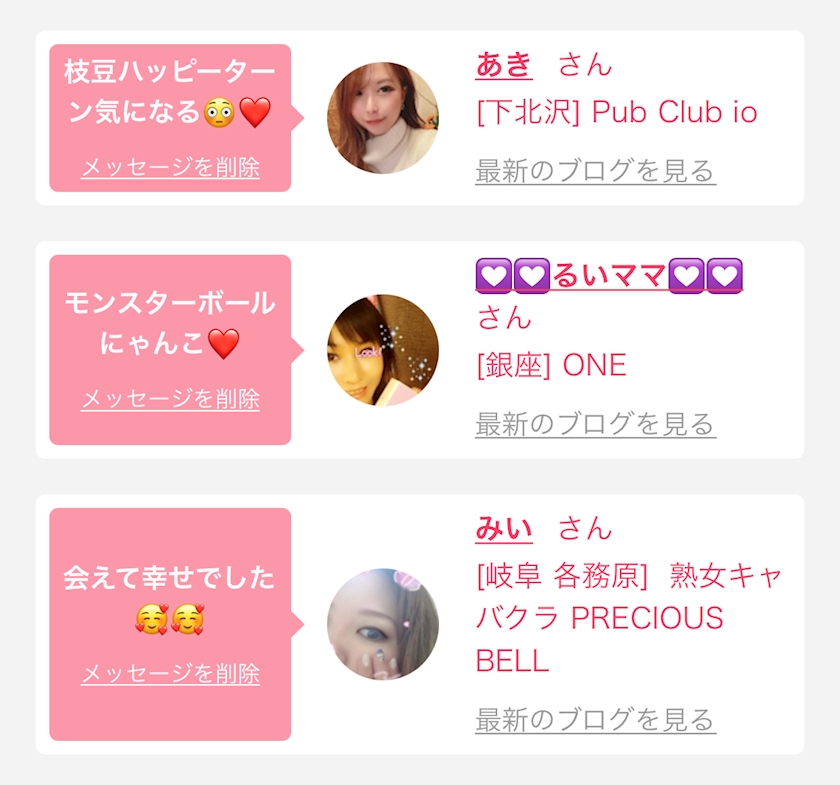Delete the 会えて幸せでした message

click(170, 673)
